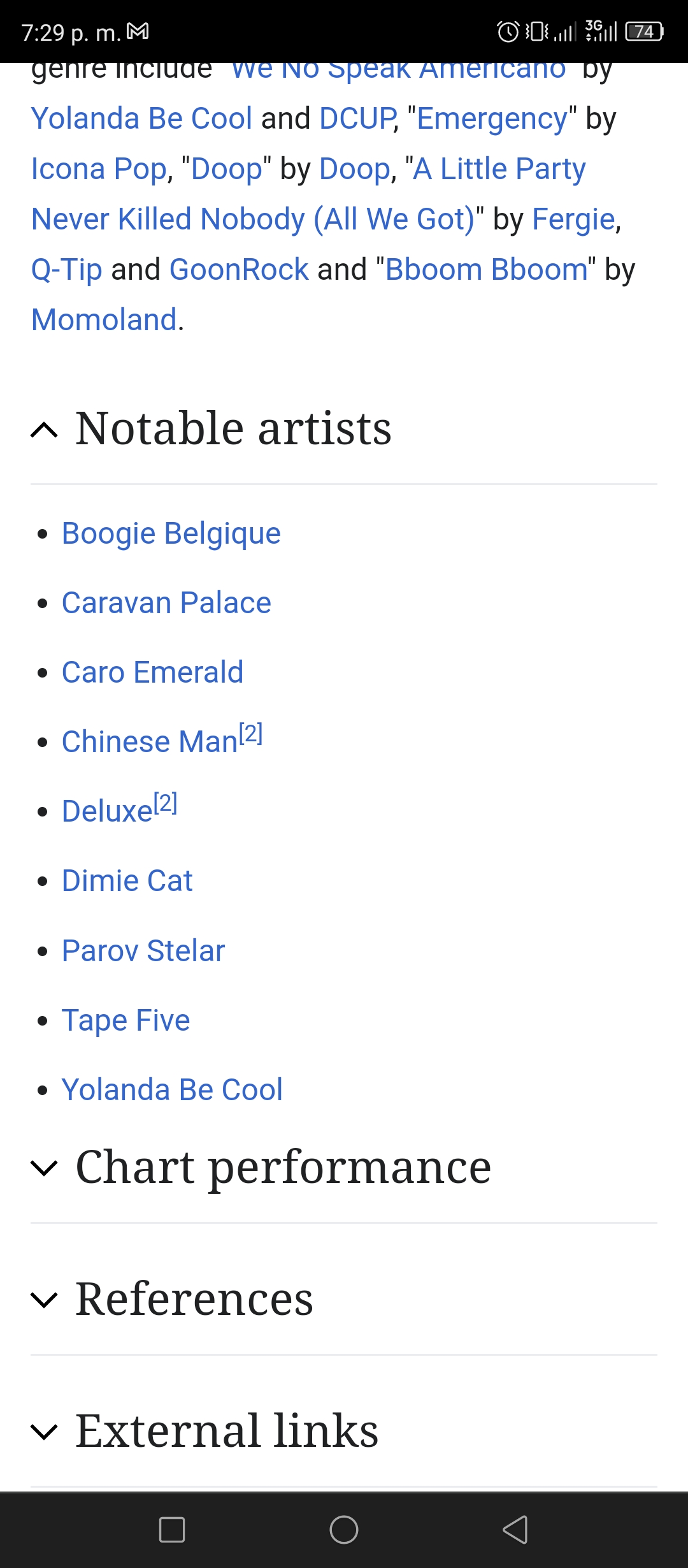The image size is (688, 1568).
Task: Visit the Deluxe artist page
Action: tap(108, 811)
